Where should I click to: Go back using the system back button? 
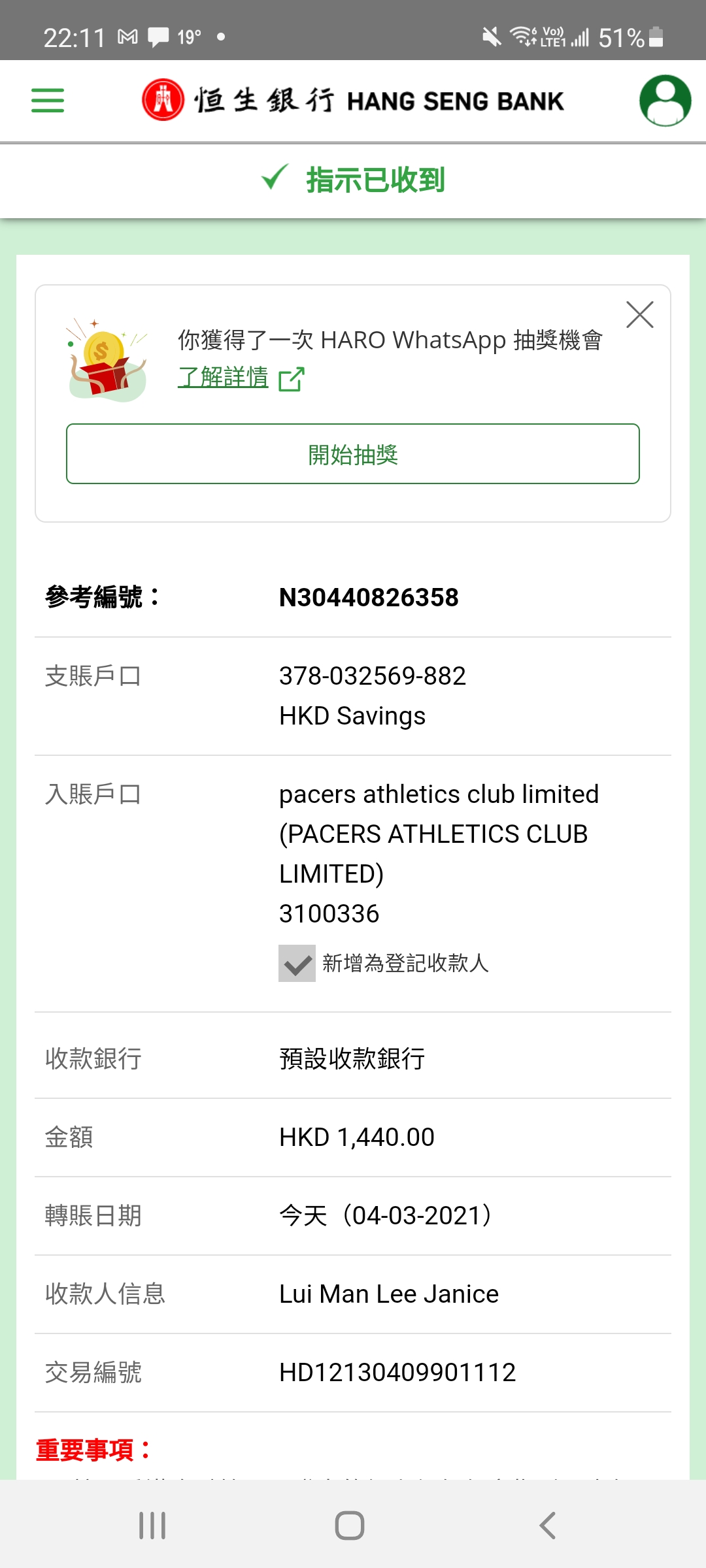coord(548,1526)
